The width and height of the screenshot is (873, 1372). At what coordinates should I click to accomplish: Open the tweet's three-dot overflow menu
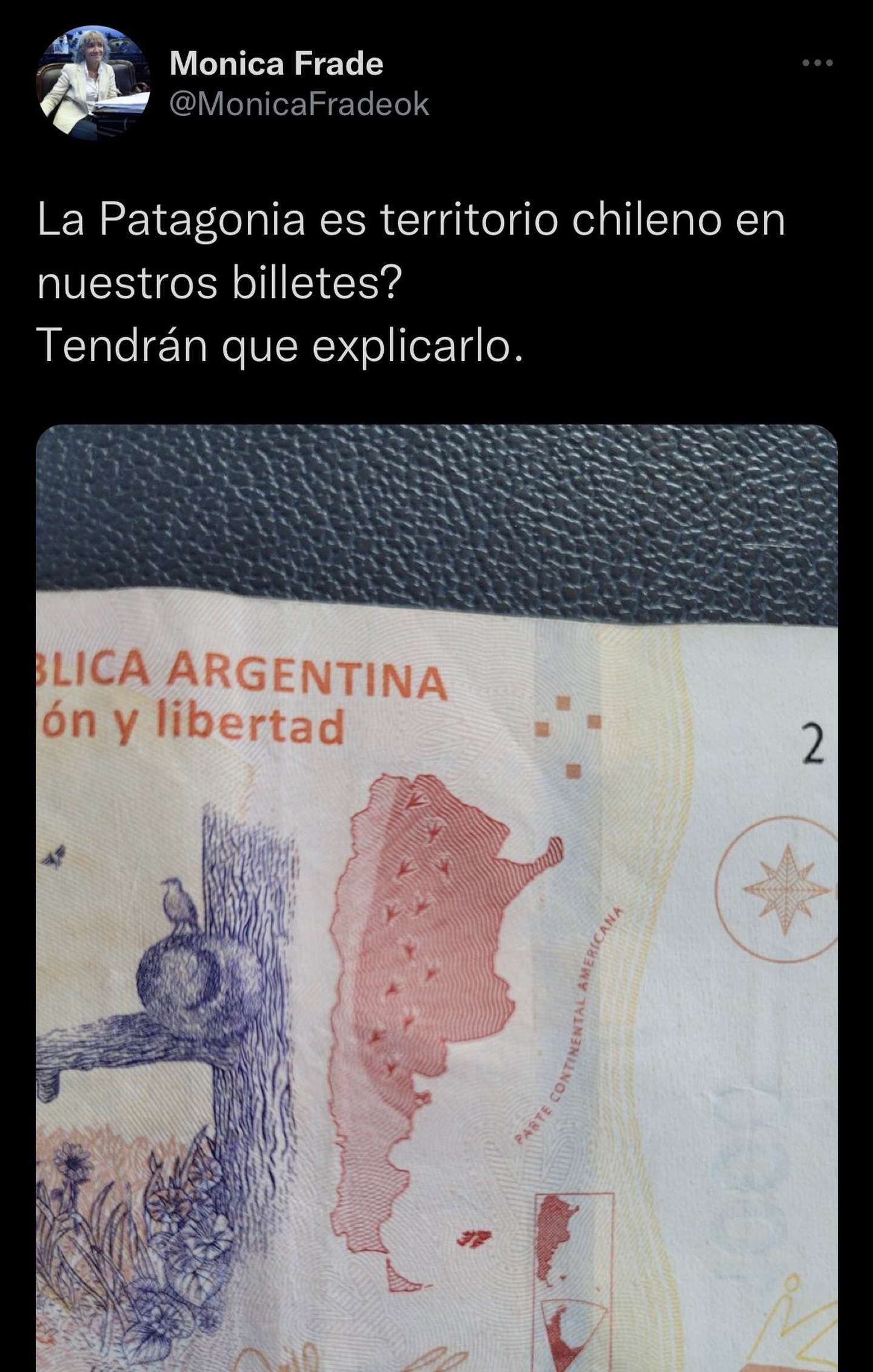coord(817,63)
